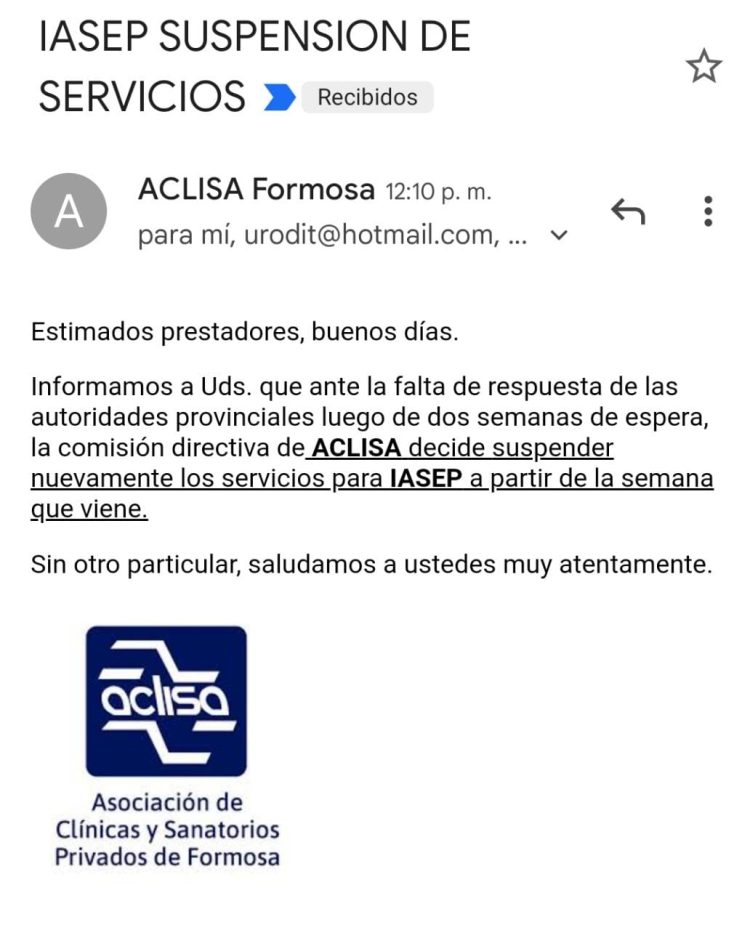This screenshot has width=750, height=930.
Task: Show full recipient list for the email
Action: 557,236
